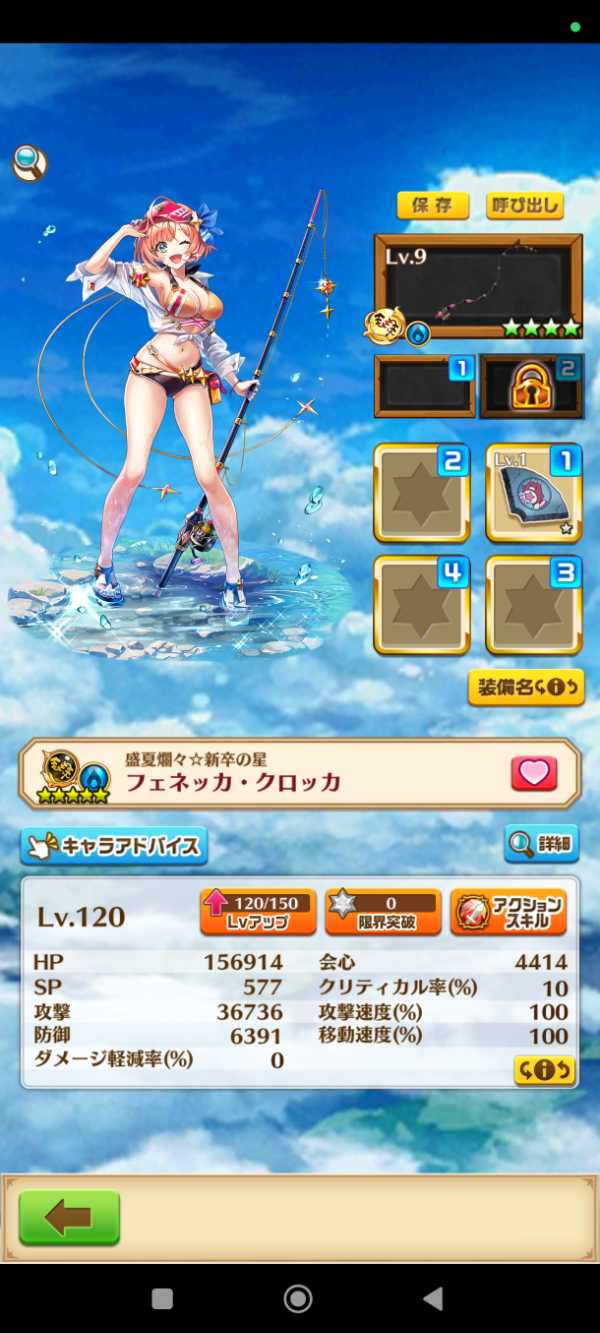Screen dimensions: 600x1333
Task: Tap the system home button
Action: tap(298, 1298)
